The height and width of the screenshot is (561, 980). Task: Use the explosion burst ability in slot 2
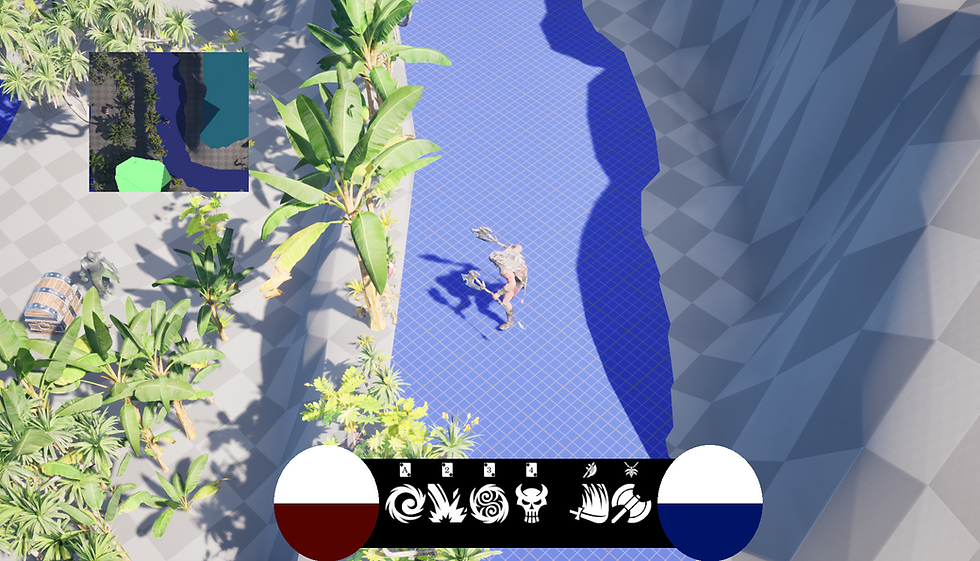pos(447,503)
